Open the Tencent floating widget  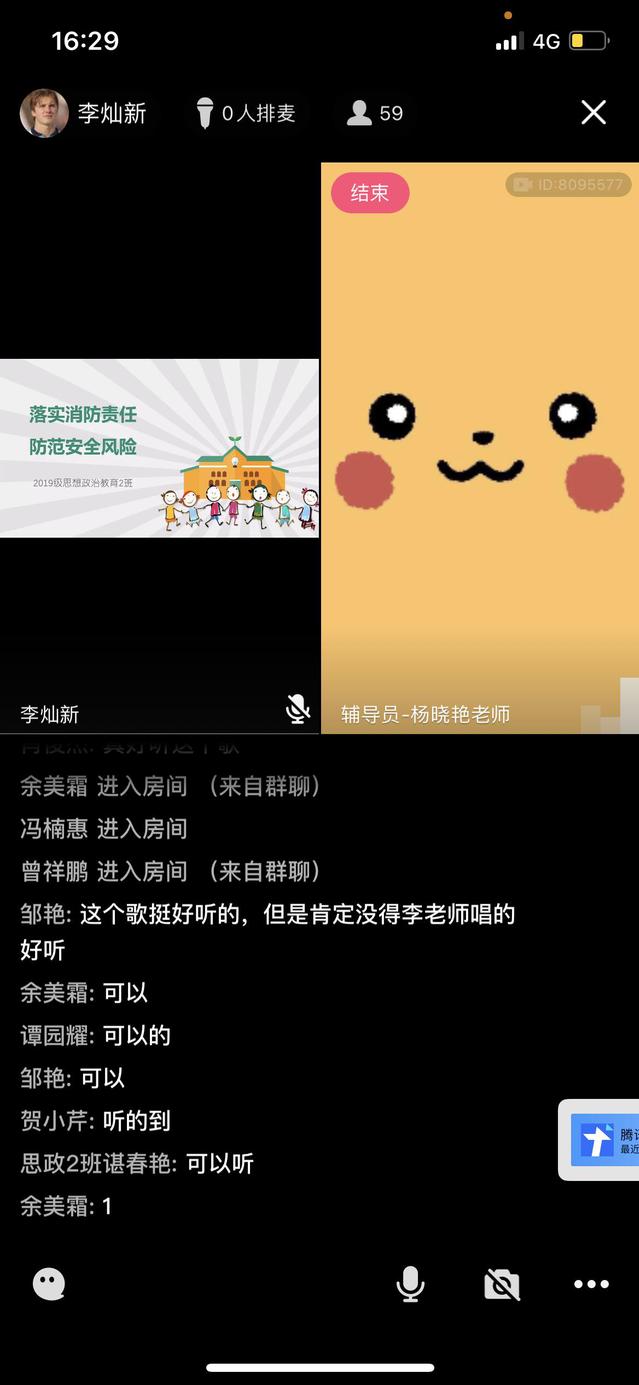click(x=603, y=1140)
